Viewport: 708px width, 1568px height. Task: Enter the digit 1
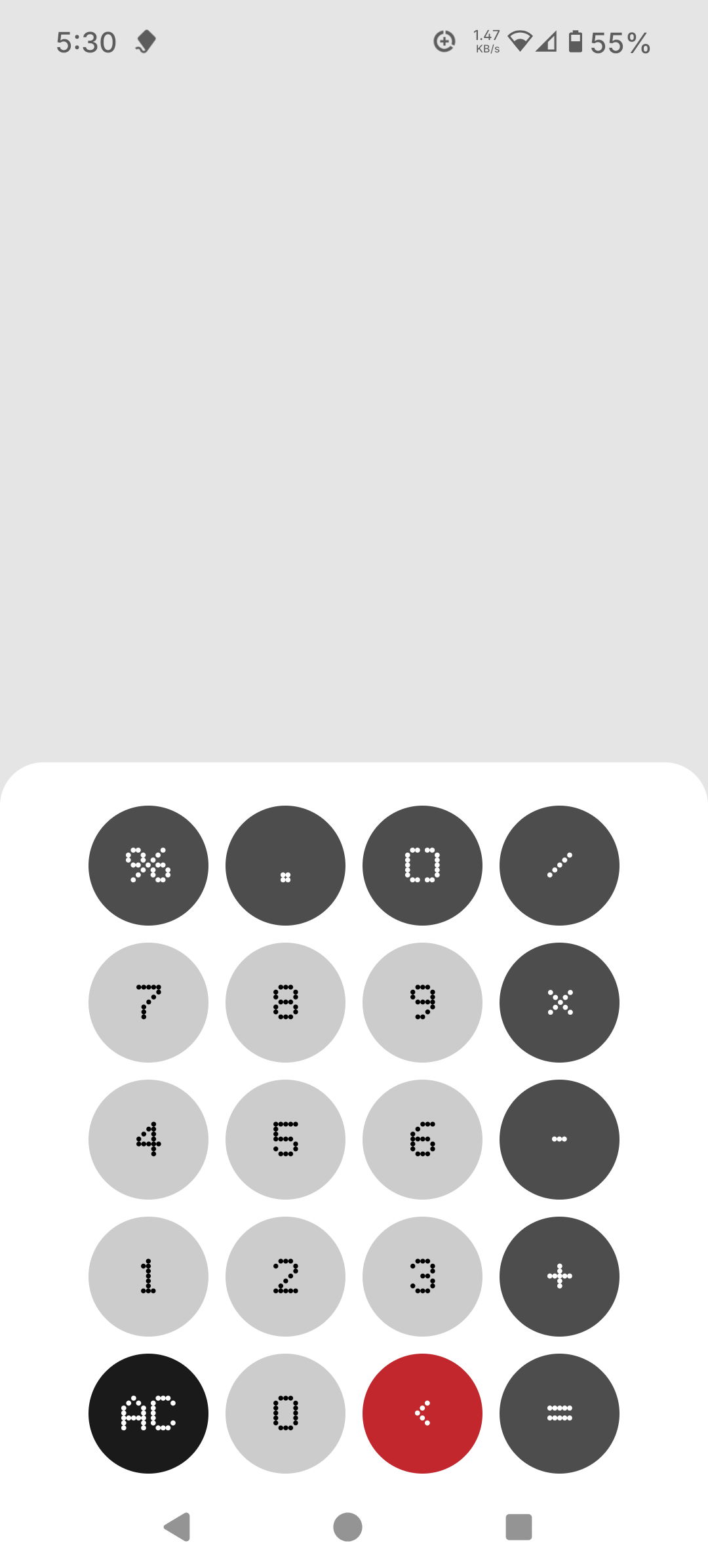[148, 1276]
